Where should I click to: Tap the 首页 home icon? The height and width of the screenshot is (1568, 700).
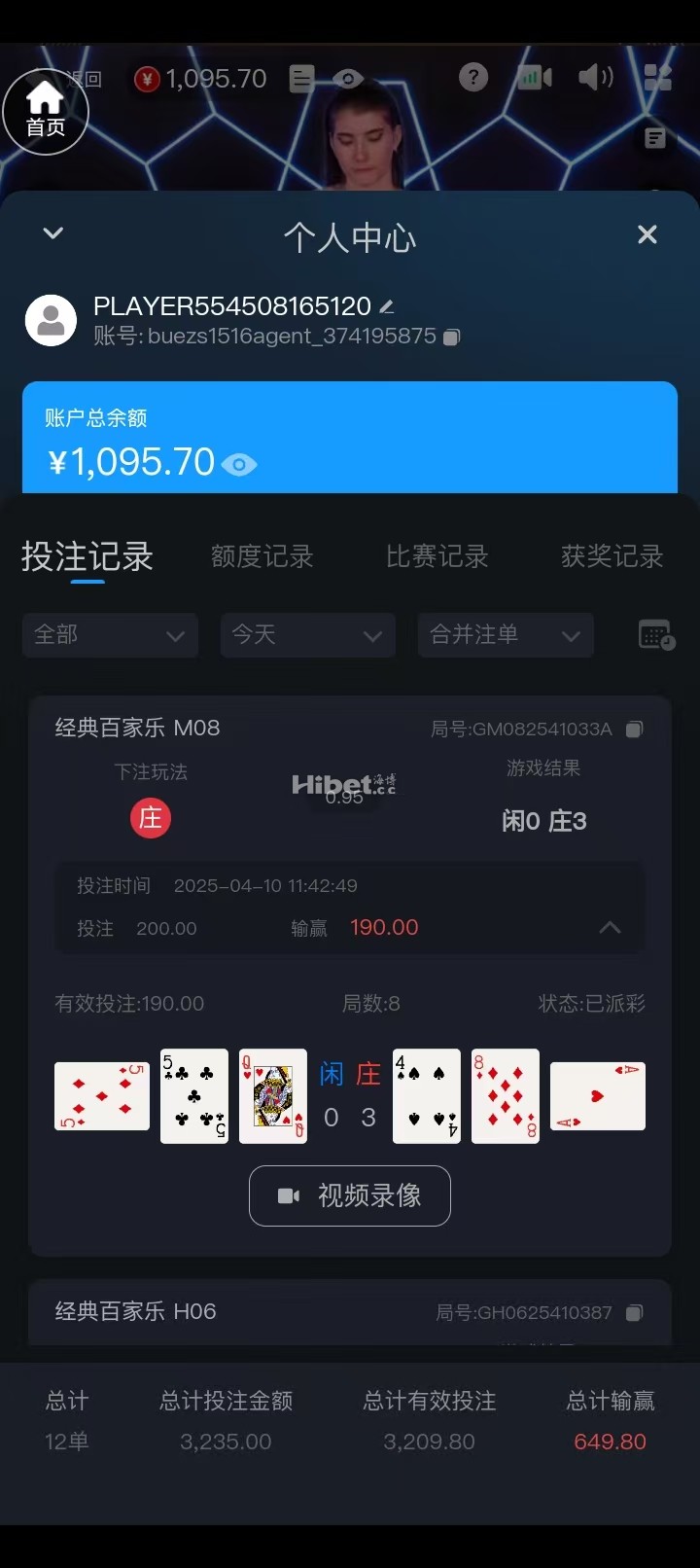[46, 110]
